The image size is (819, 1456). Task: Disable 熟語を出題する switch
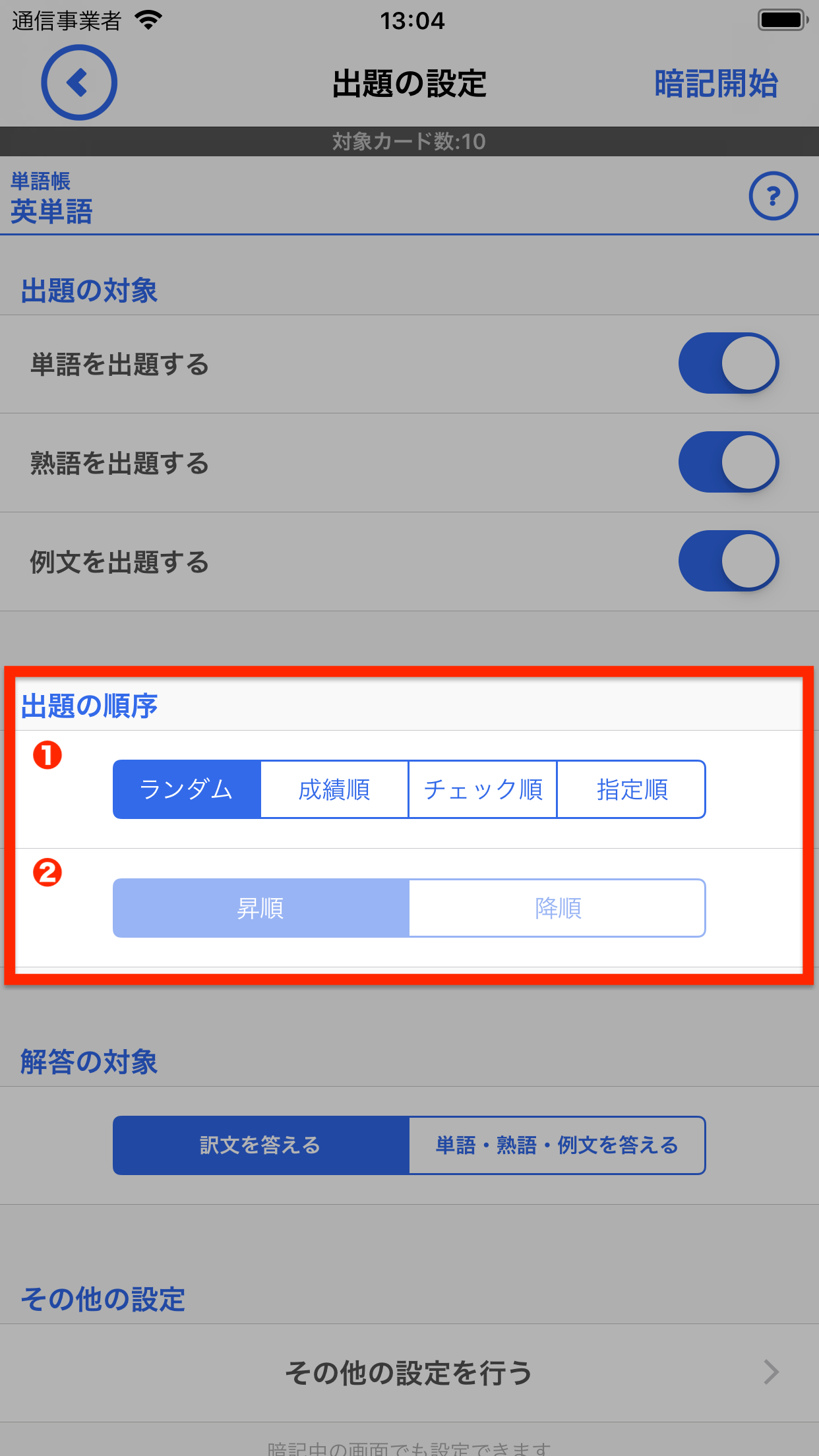click(729, 462)
